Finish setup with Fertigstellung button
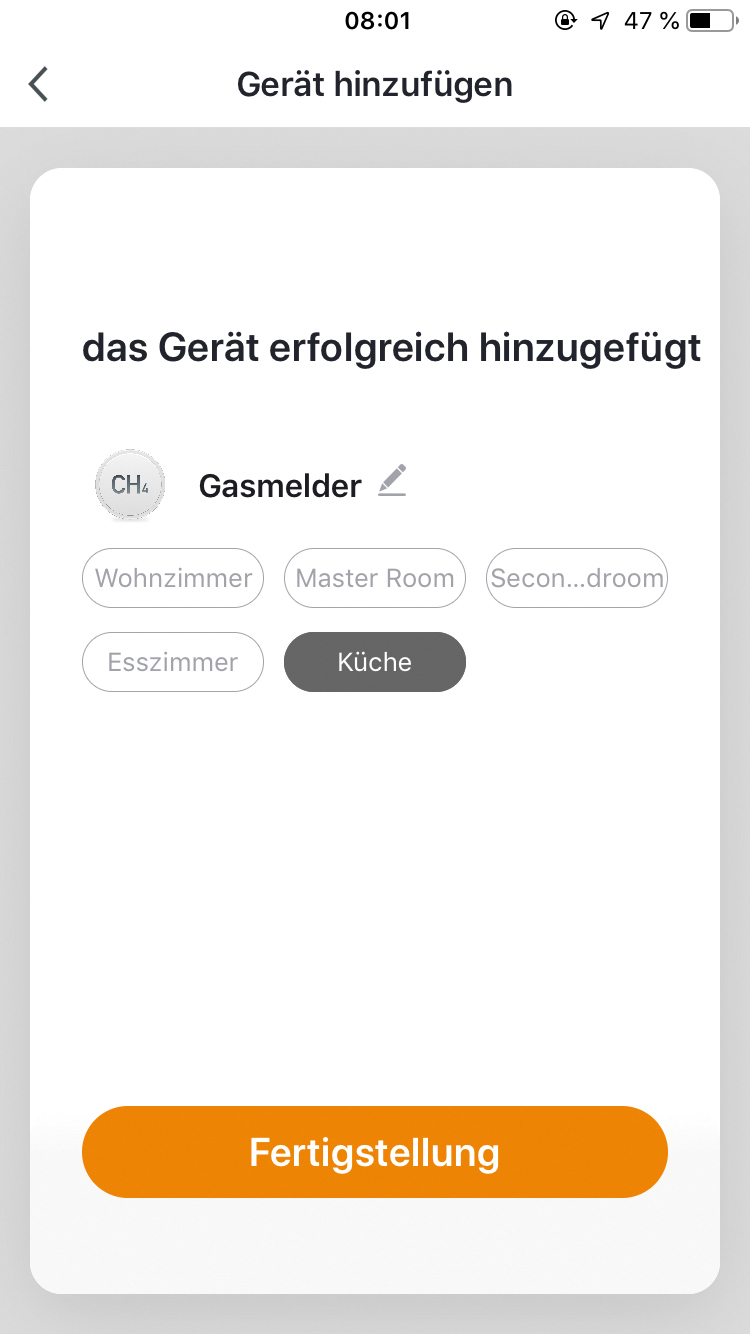This screenshot has height=1334, width=750. [x=375, y=1152]
